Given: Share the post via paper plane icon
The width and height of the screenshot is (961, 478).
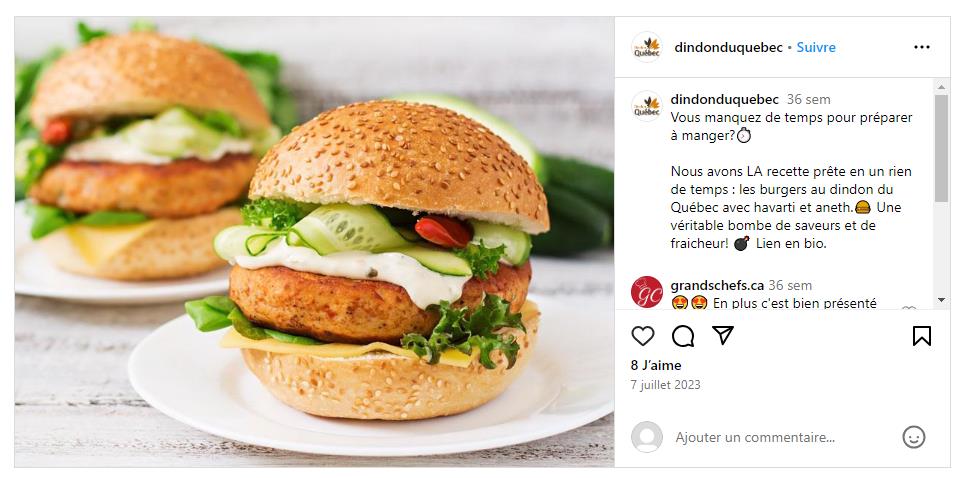Looking at the screenshot, I should pyautogui.click(x=722, y=336).
